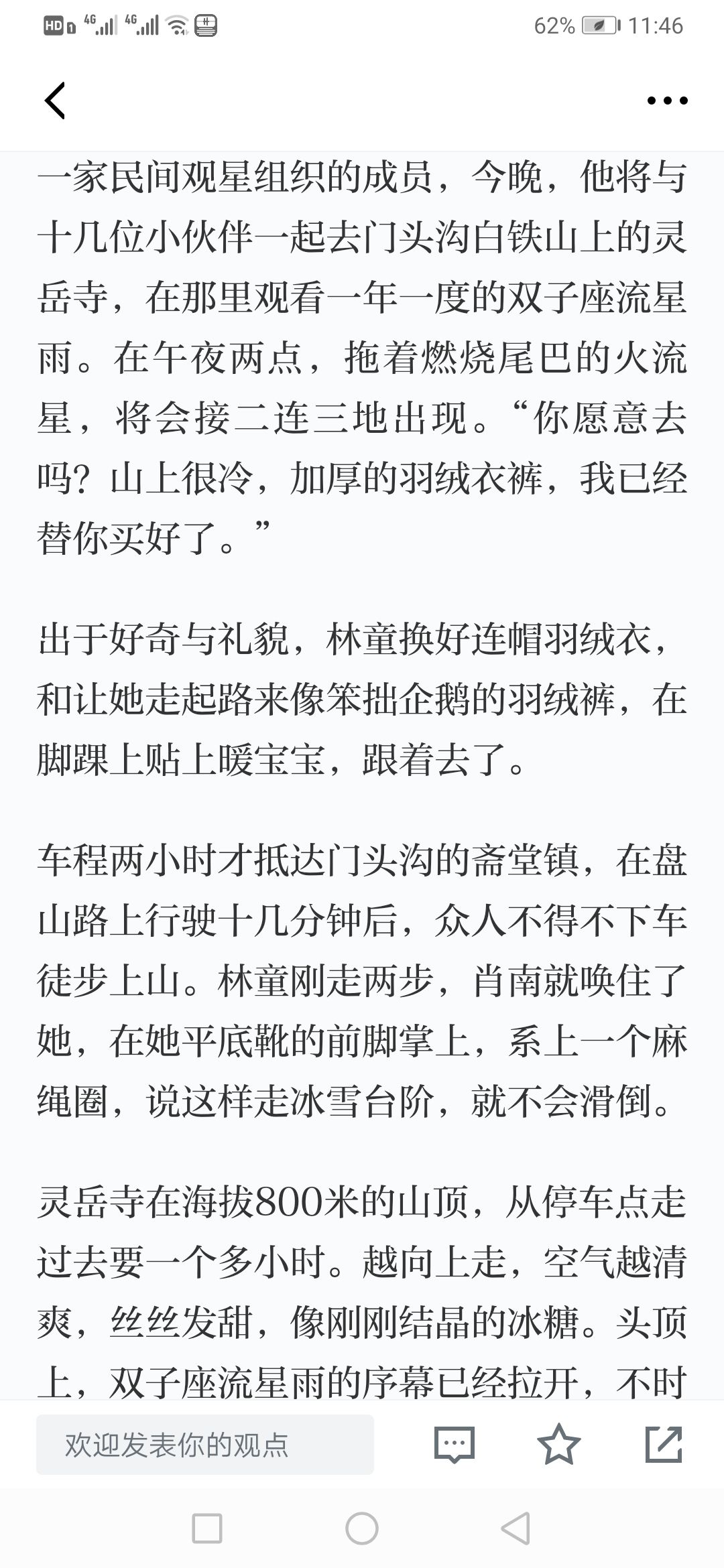Favorite this article with the star
The height and width of the screenshot is (1568, 724).
pyautogui.click(x=559, y=1444)
